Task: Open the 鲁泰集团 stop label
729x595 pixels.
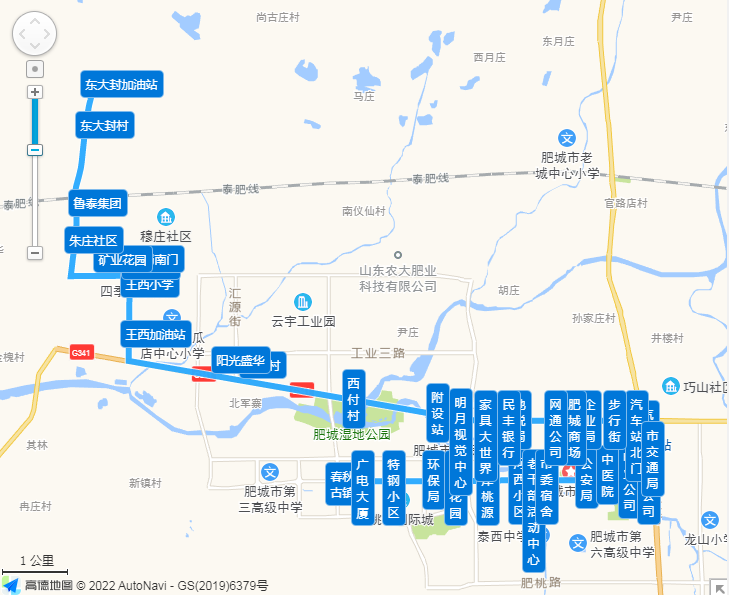Action: point(98,203)
